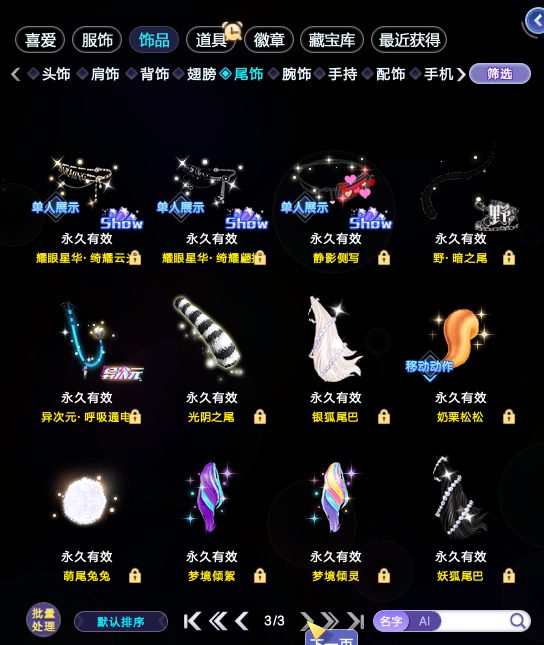Open the 最近获得 tab
Viewport: 544px width, 645px height.
pyautogui.click(x=409, y=40)
